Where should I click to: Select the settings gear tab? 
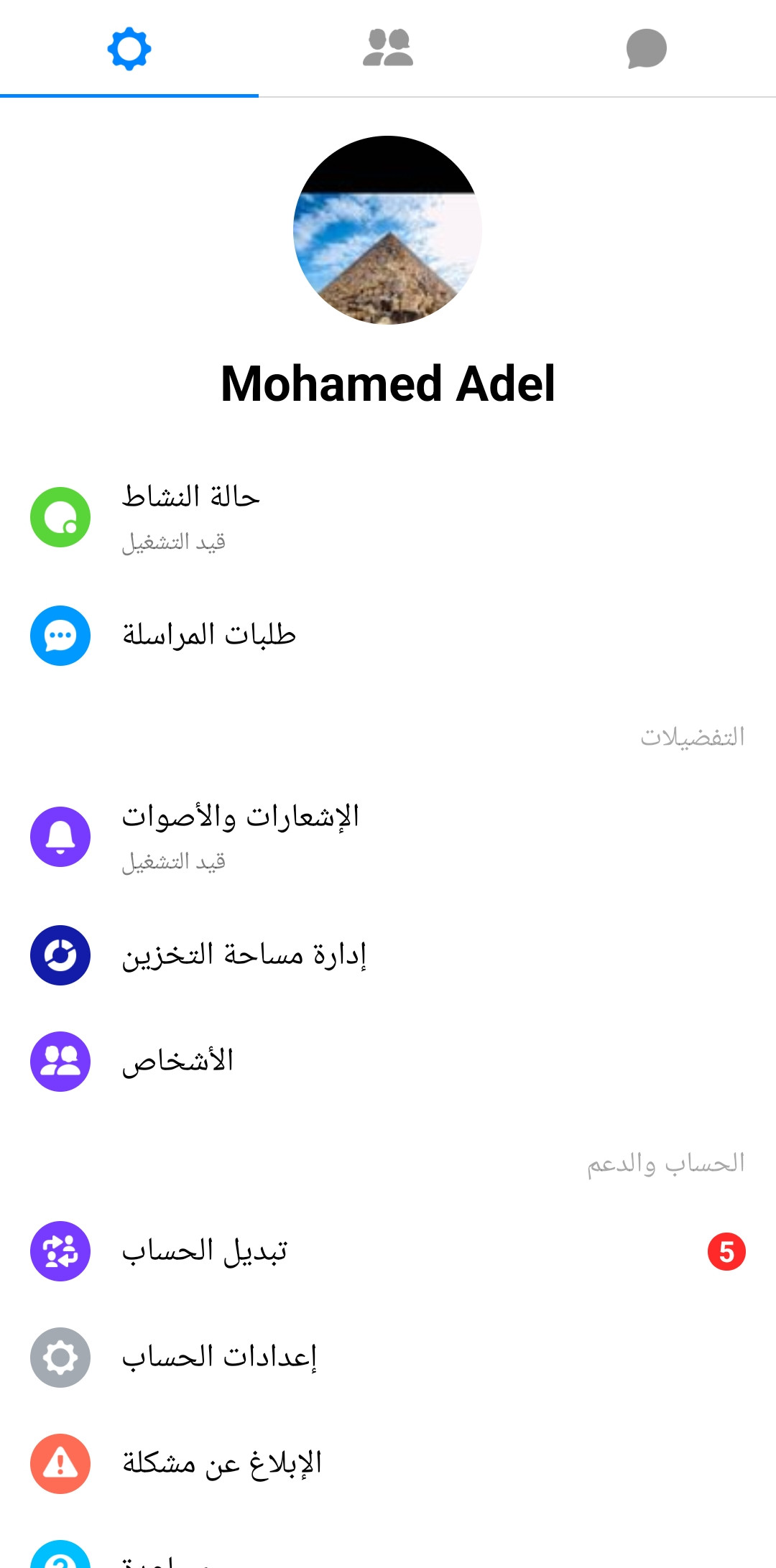coord(129,48)
